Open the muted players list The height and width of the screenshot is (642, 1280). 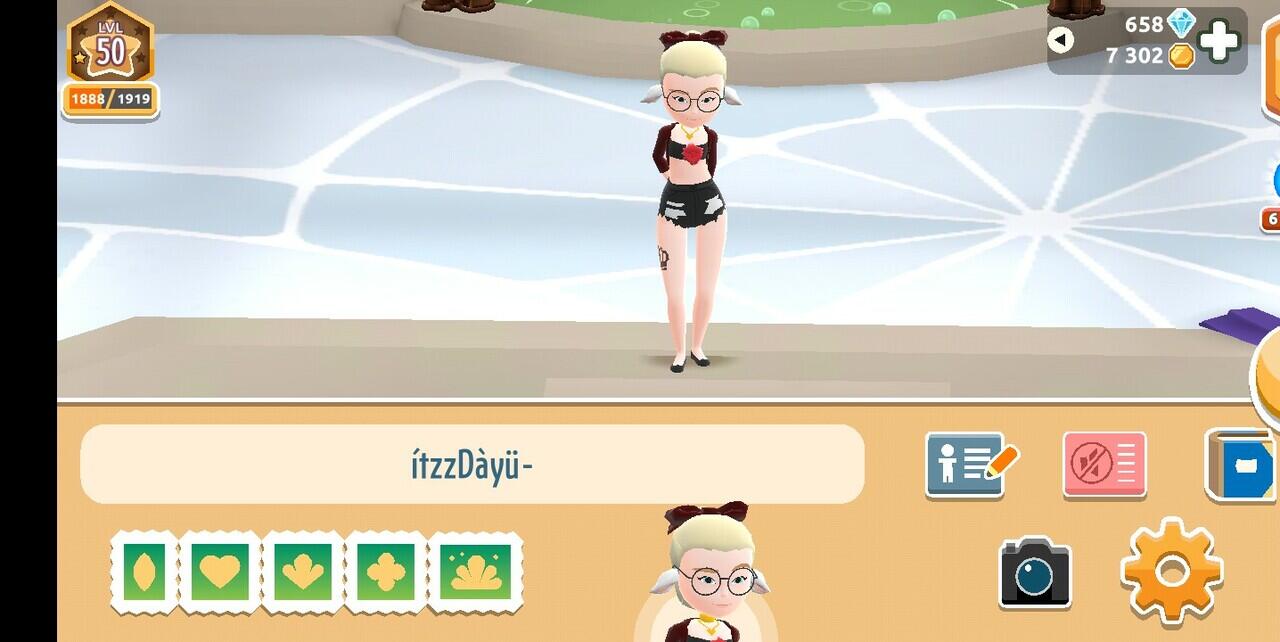click(1104, 465)
